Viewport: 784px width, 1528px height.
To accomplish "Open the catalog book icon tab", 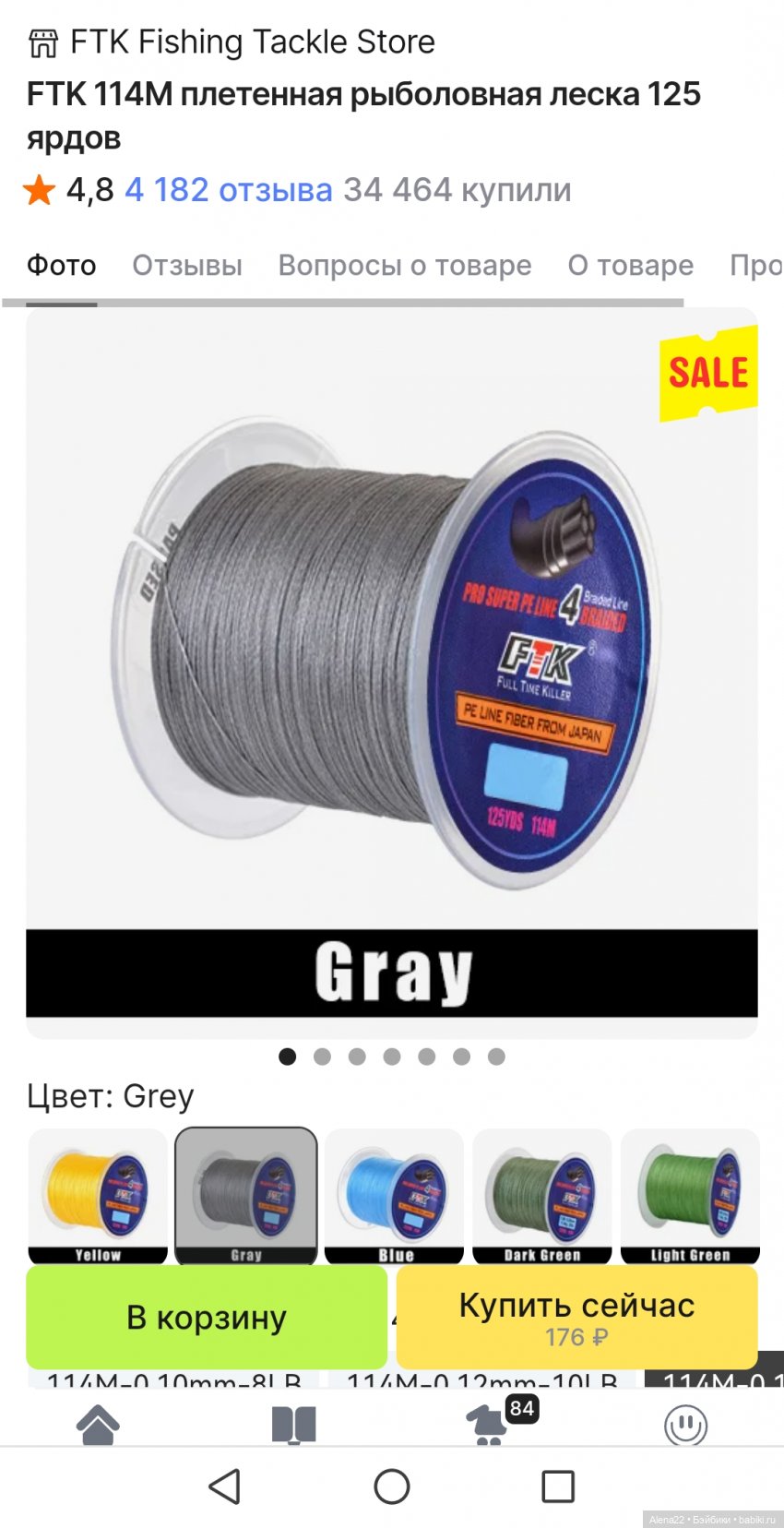I will [x=293, y=1425].
